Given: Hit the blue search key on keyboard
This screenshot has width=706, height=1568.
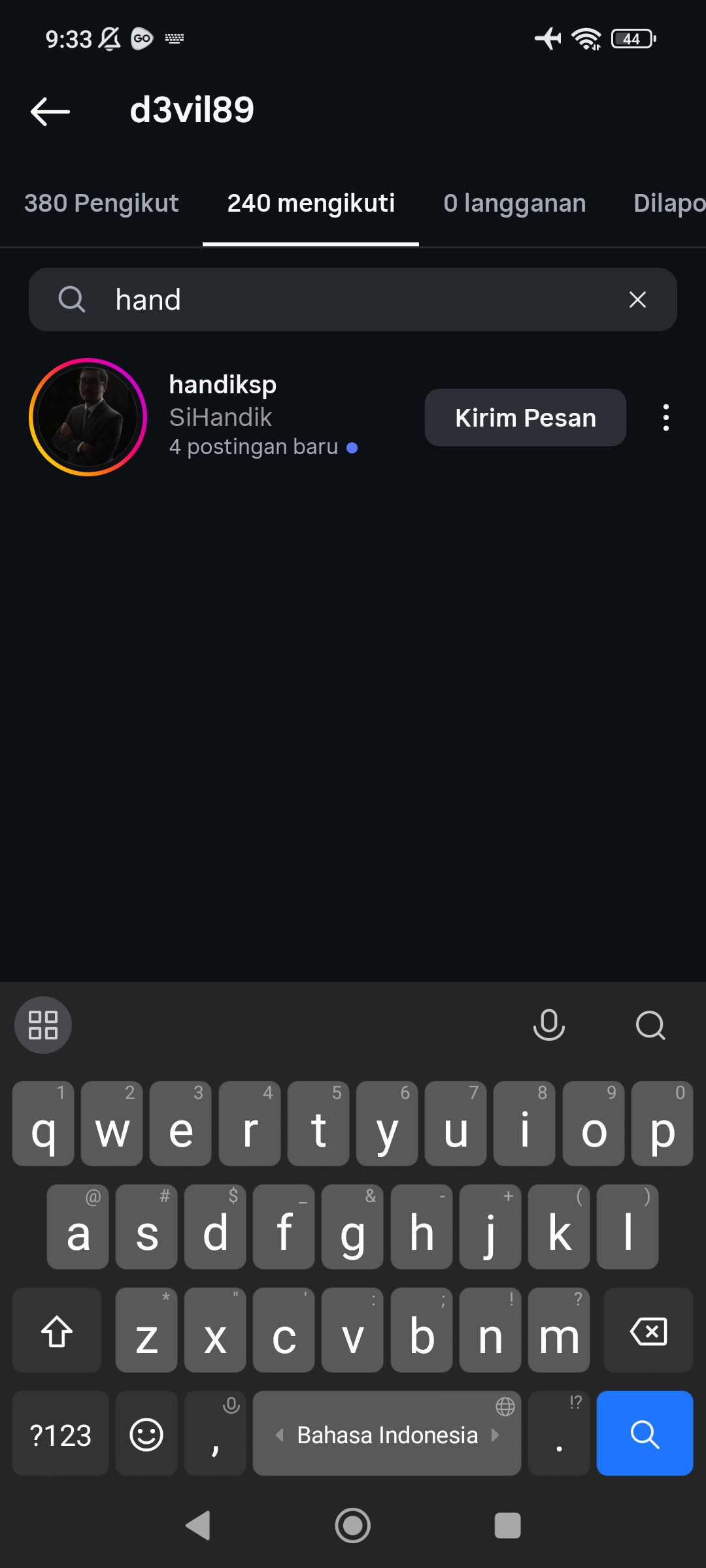Looking at the screenshot, I should [645, 1433].
